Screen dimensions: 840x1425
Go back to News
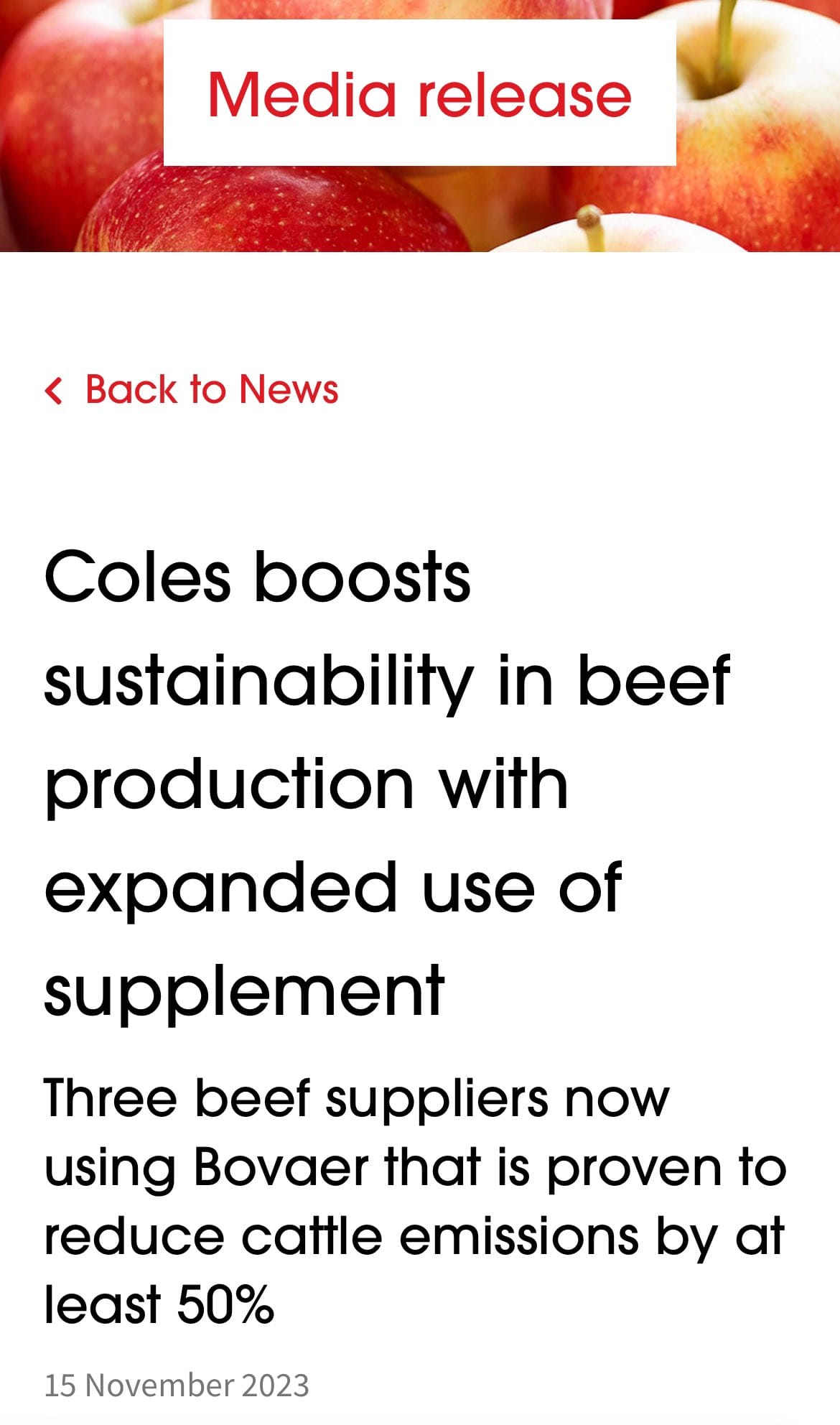click(192, 390)
